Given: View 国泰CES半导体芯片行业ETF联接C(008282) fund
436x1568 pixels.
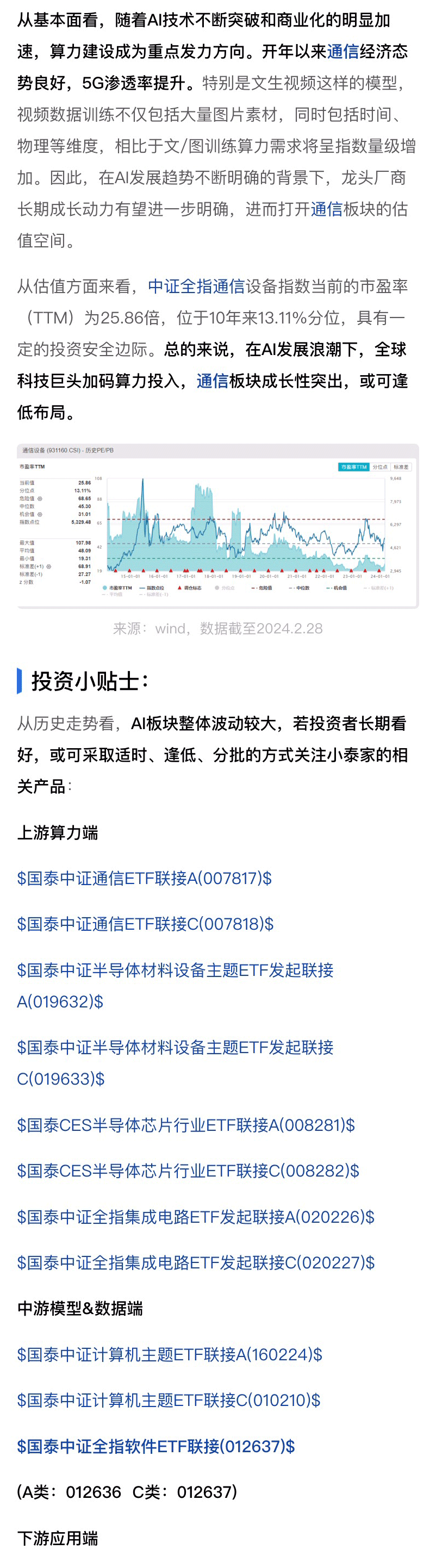Looking at the screenshot, I should [188, 1171].
